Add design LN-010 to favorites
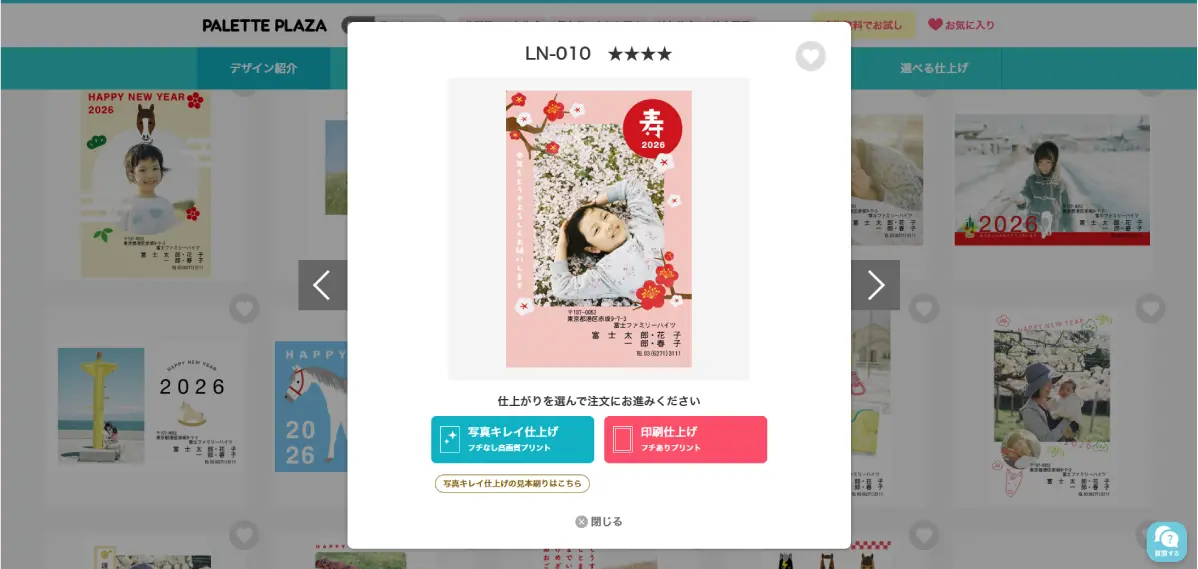 [810, 56]
